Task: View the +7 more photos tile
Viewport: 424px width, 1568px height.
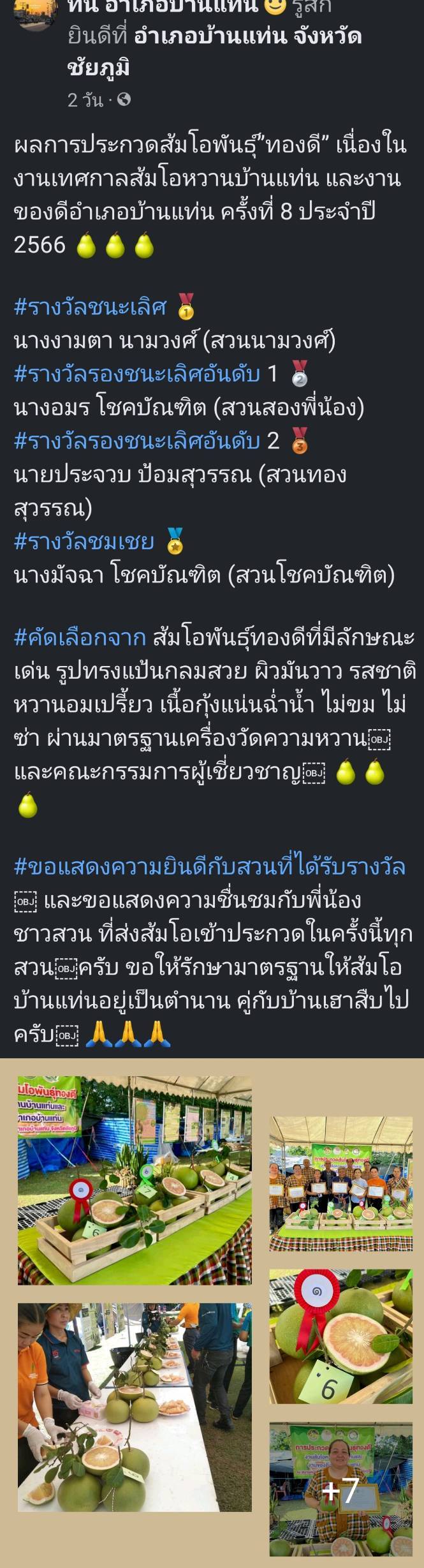Action: point(340,1490)
